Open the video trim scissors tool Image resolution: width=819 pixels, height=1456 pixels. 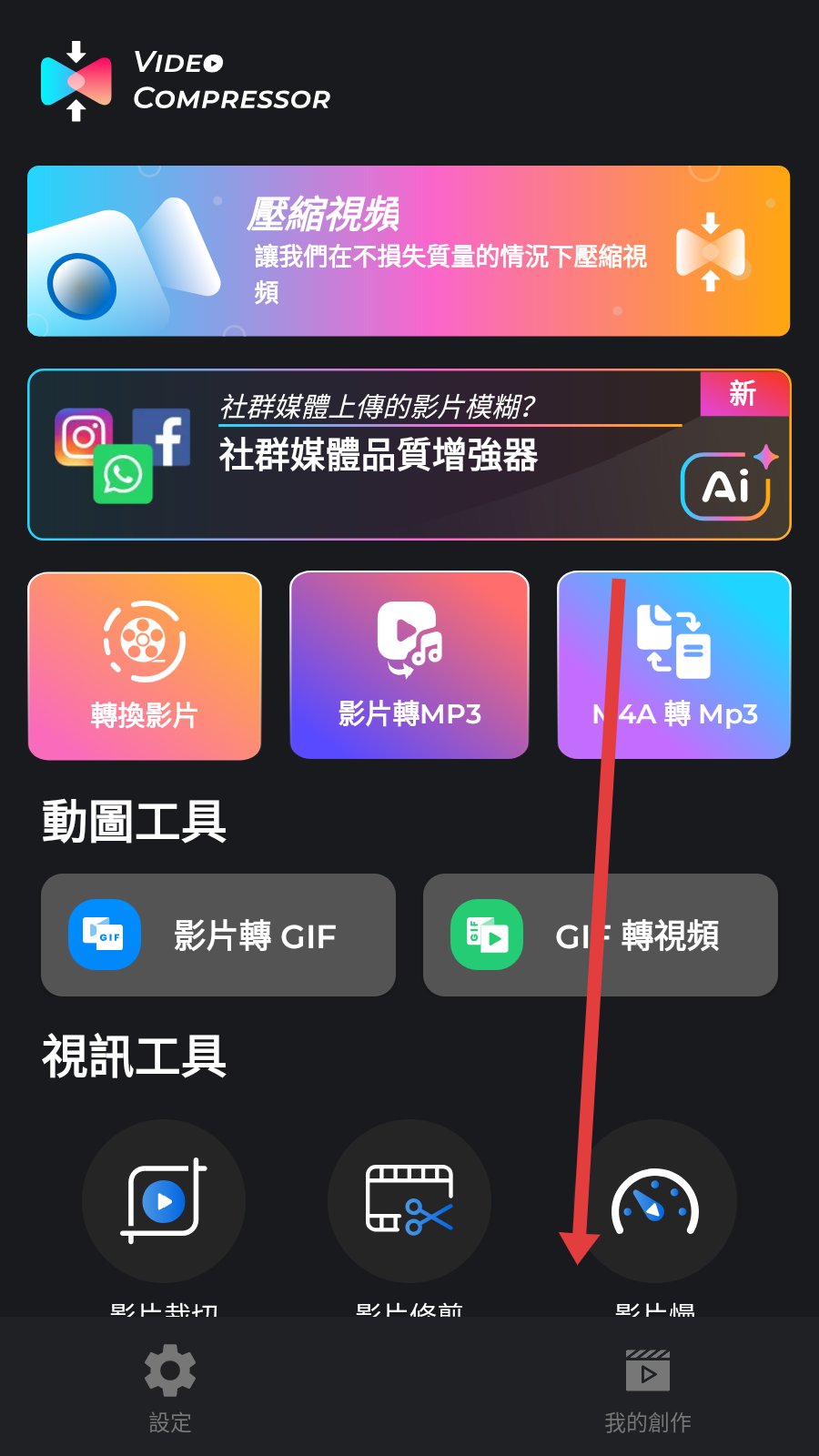click(x=409, y=1201)
